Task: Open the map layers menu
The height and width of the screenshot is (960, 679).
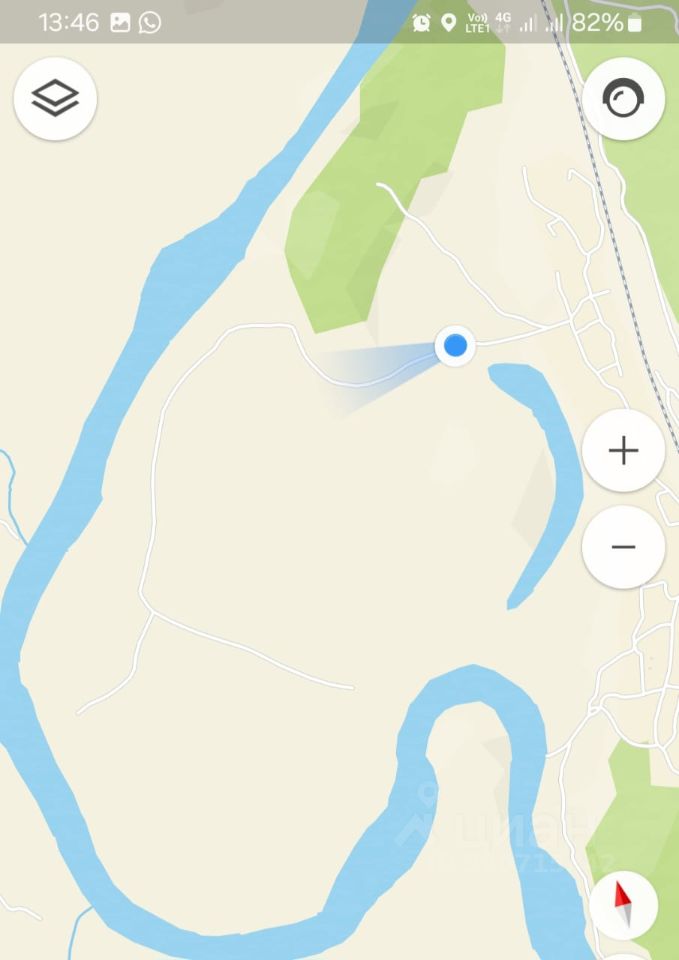Action: pos(55,98)
